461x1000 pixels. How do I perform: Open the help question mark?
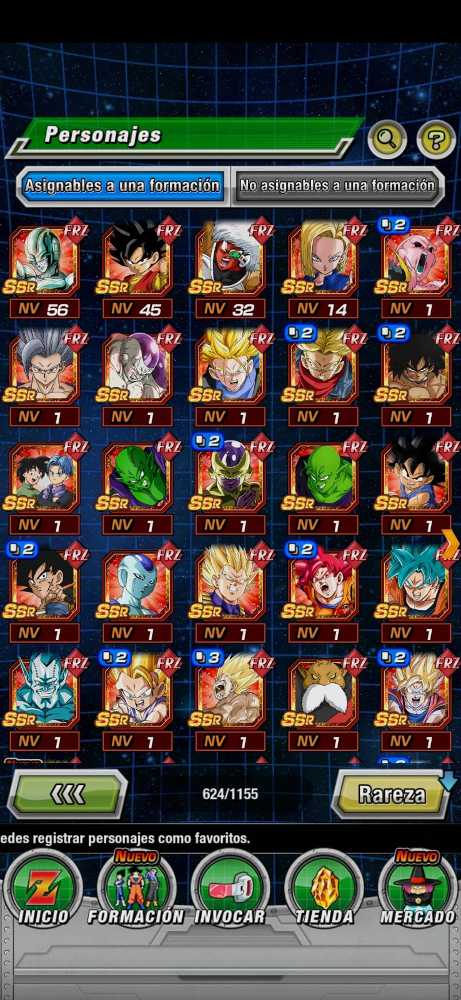[x=436, y=138]
